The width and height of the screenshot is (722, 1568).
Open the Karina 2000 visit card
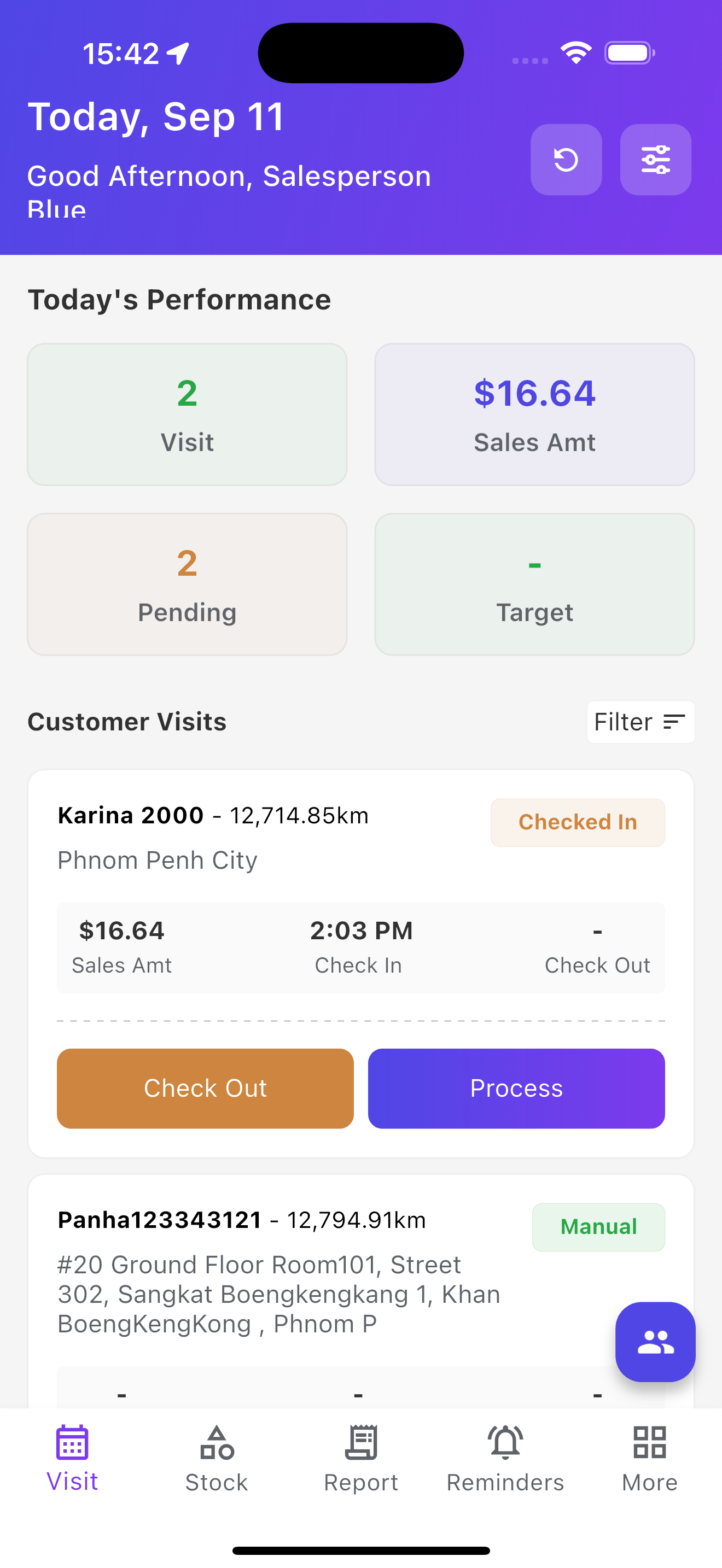361,963
